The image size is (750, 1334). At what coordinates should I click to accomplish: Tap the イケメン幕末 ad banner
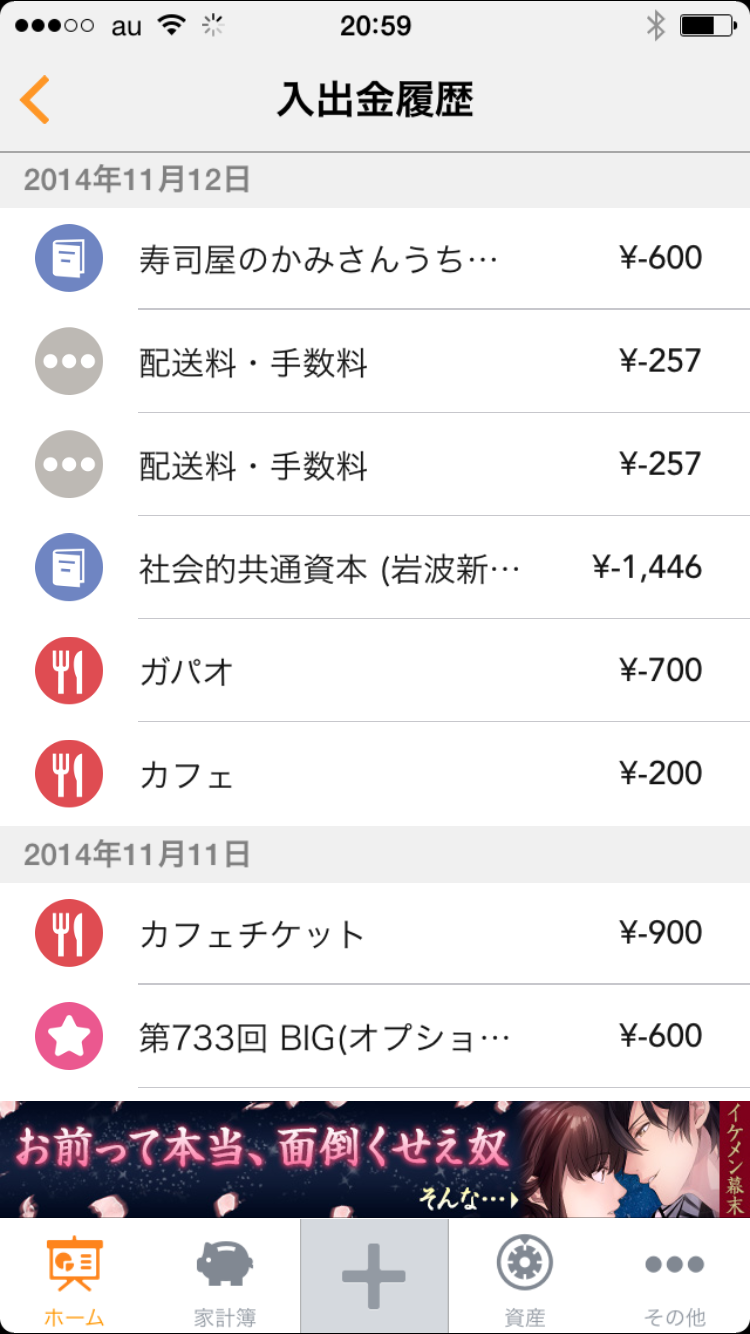pos(375,1159)
